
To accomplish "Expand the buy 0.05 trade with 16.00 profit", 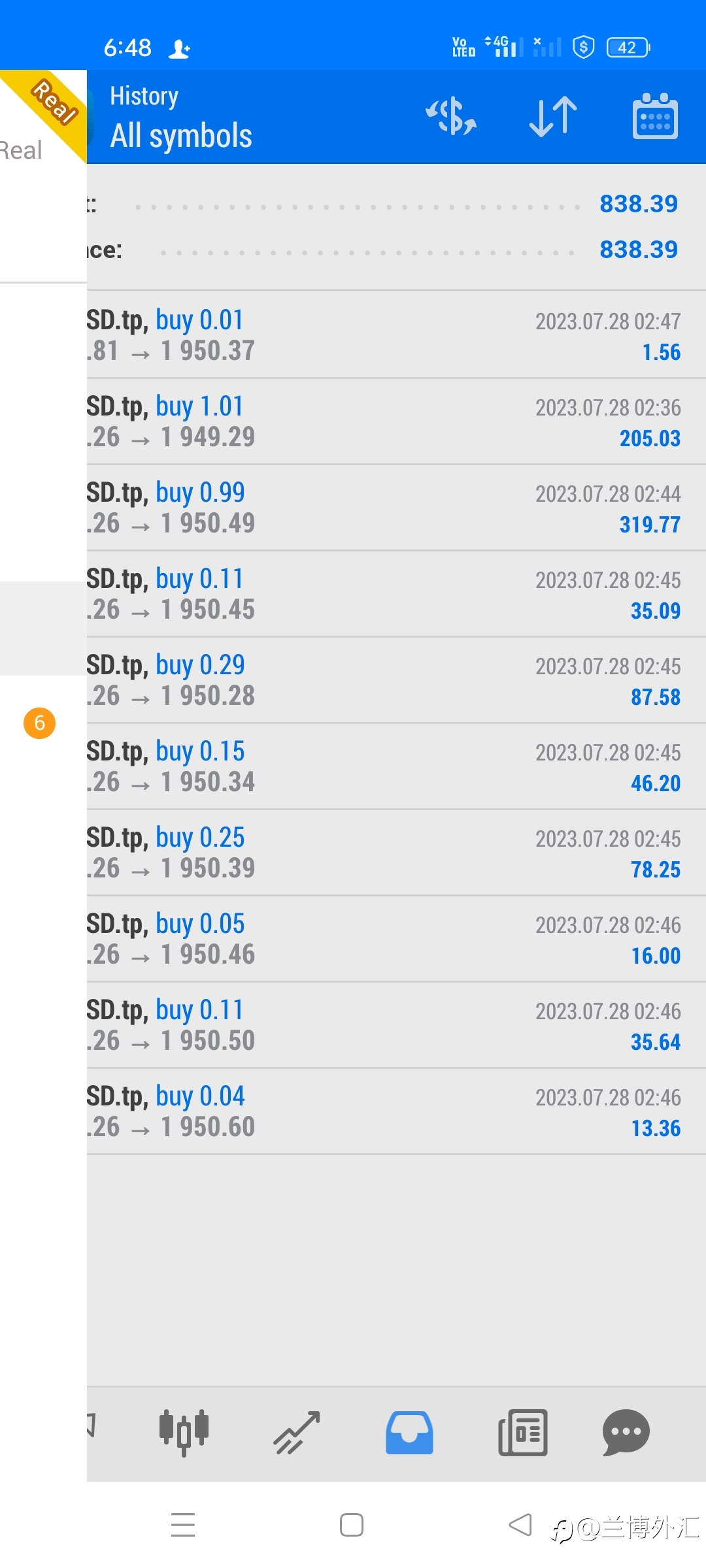I will pos(396,939).
